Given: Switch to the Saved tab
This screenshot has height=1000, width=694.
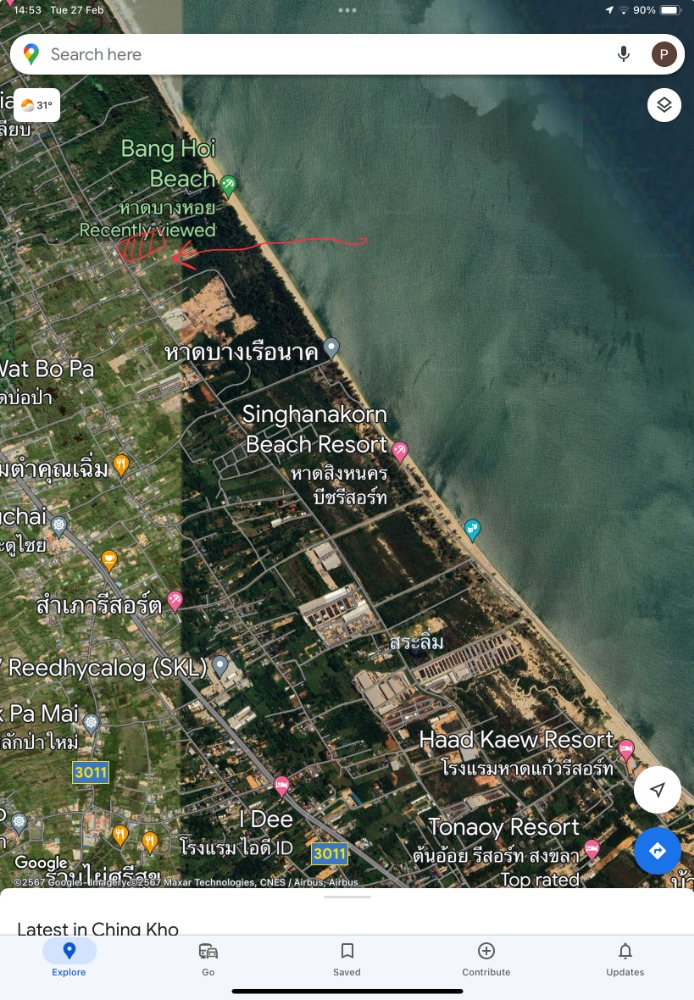Looking at the screenshot, I should point(347,958).
